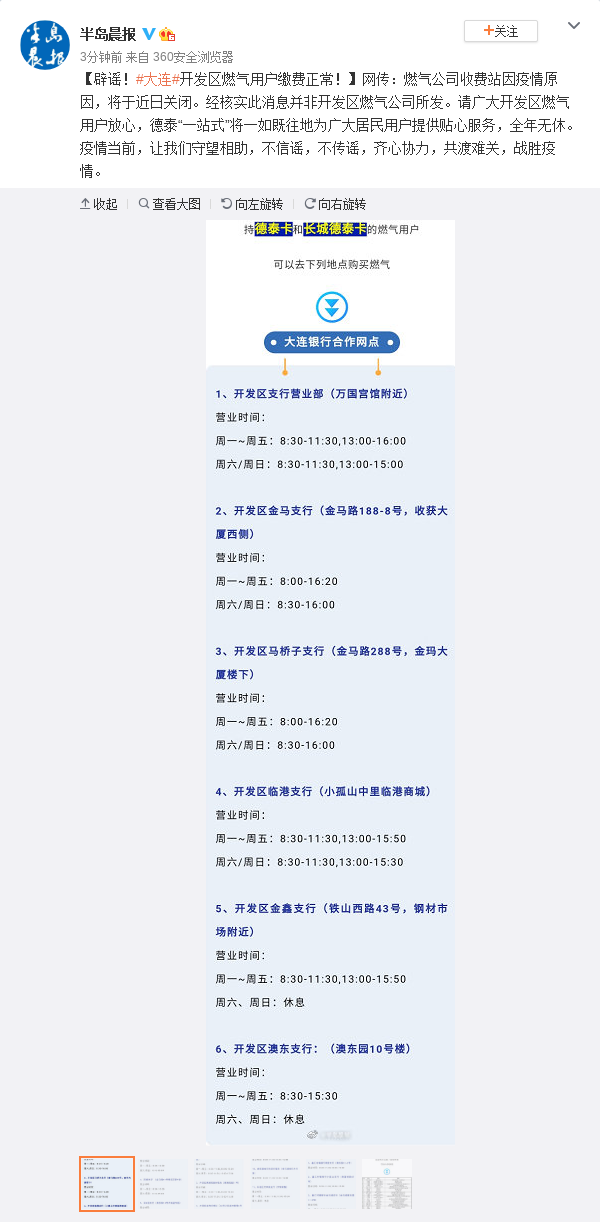The height and width of the screenshot is (1222, 600).
Task: Open 半岛晨报's profile avatar
Action: coord(44,44)
